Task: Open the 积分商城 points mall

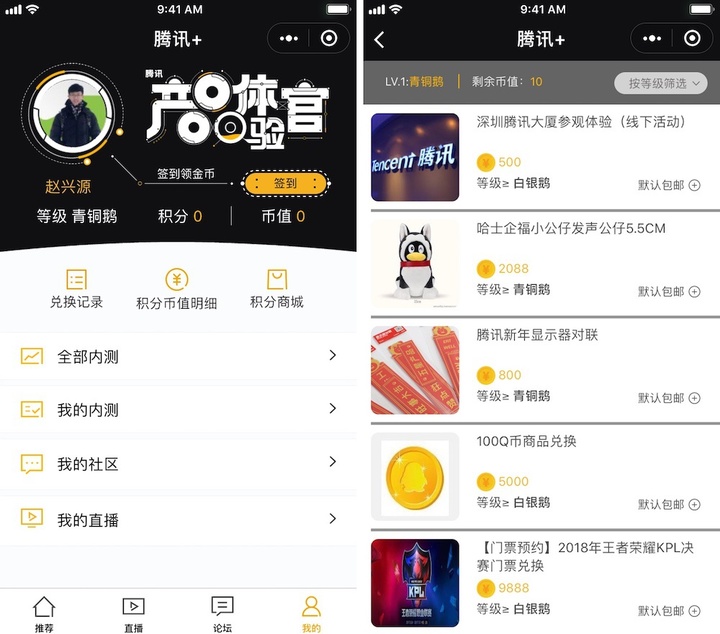Action: point(277,289)
